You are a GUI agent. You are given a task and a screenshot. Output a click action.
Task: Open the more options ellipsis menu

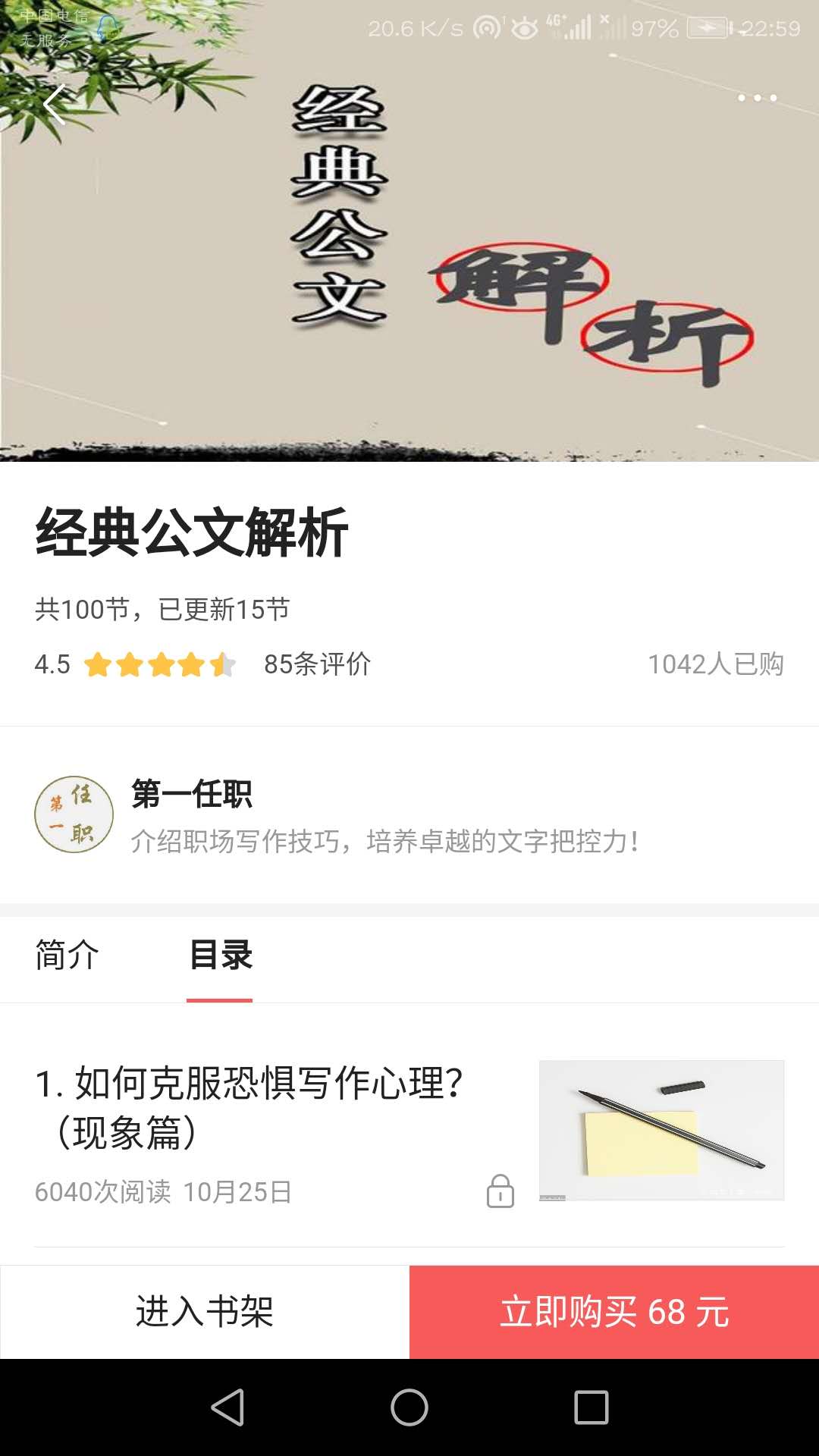click(x=756, y=98)
